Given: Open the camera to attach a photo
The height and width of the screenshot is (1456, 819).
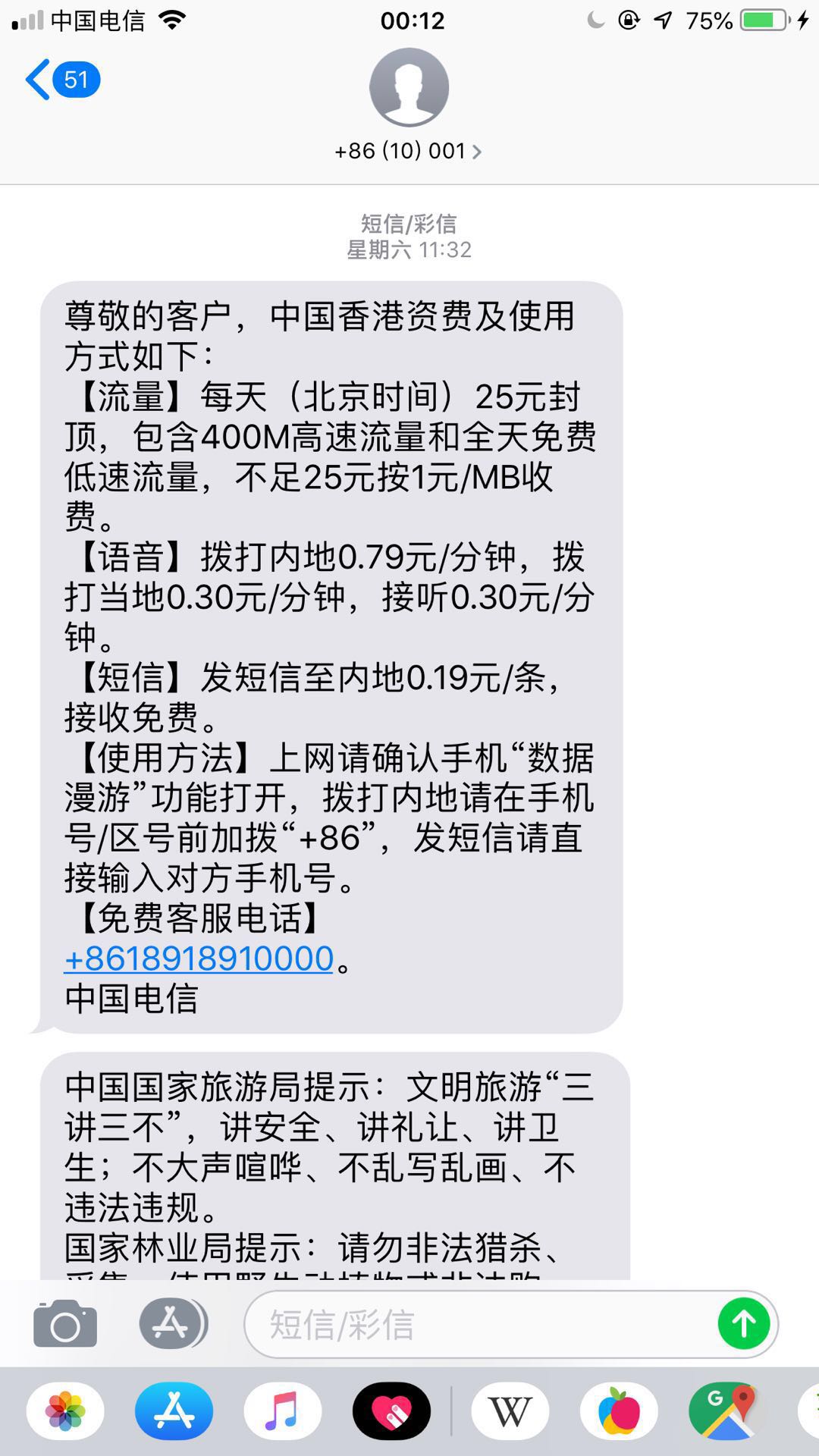Looking at the screenshot, I should point(65,1324).
